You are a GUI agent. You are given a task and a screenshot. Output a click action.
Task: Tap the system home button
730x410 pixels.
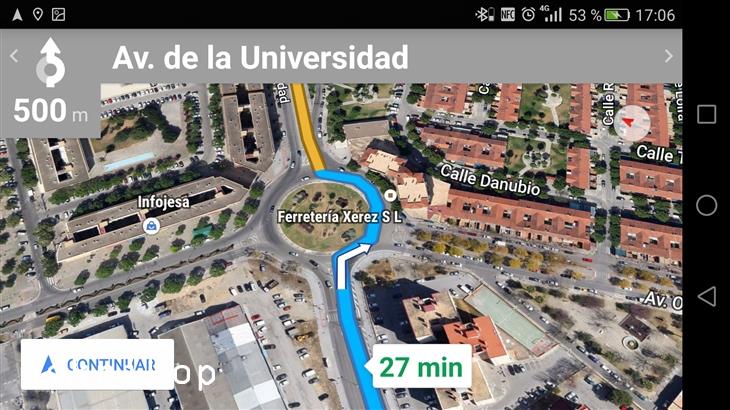706,205
